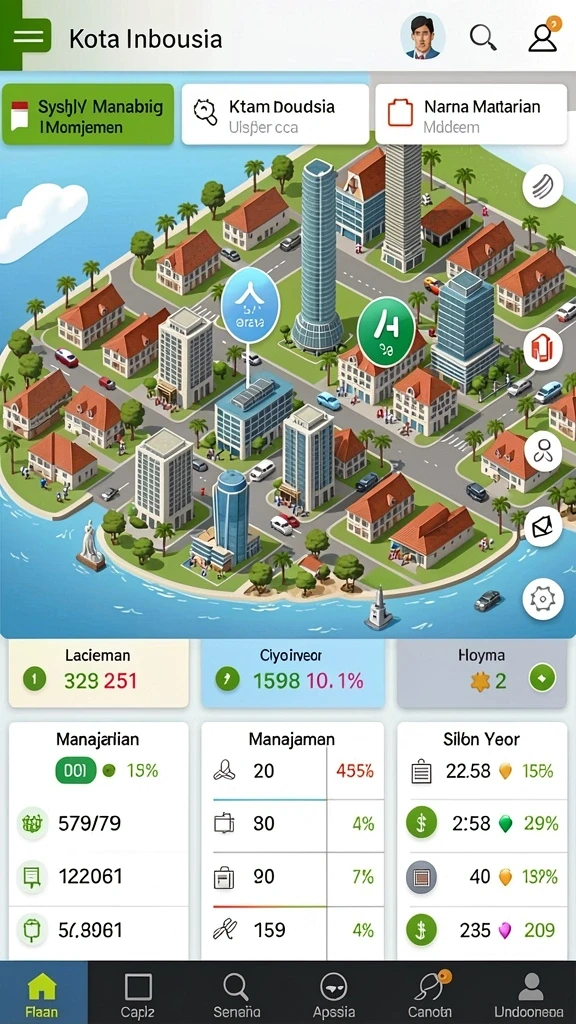The image size is (576, 1024).
Task: Select the green Syshly Manabiig button
Action: (89, 115)
